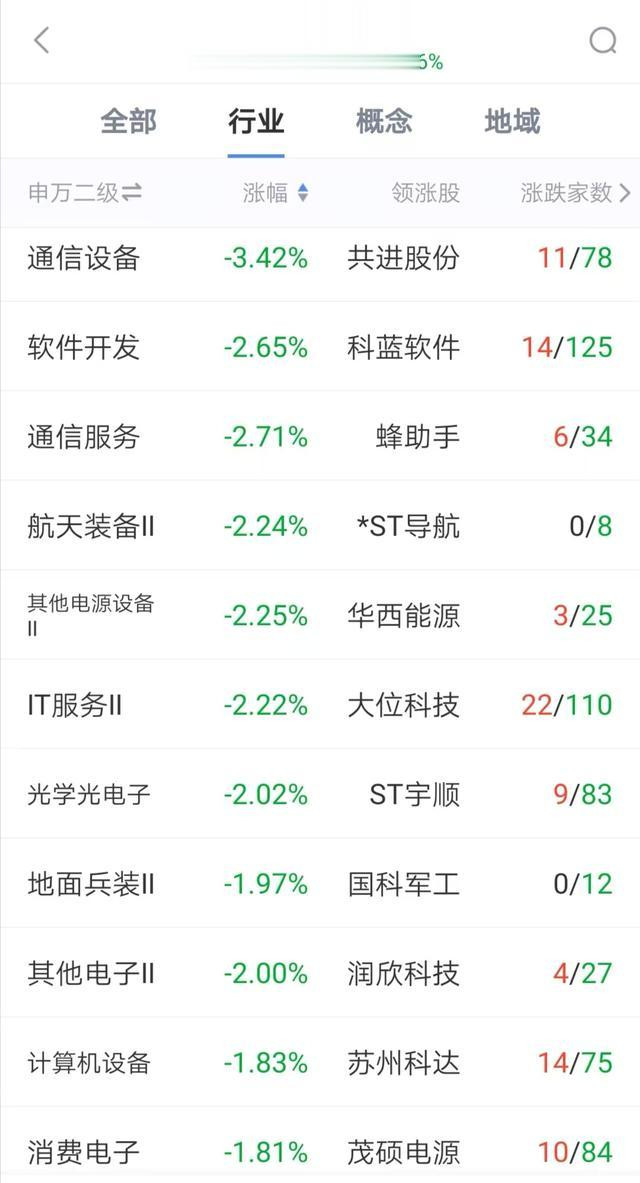The width and height of the screenshot is (640, 1183).
Task: View the 其他电子II industry
Action: [x=320, y=973]
